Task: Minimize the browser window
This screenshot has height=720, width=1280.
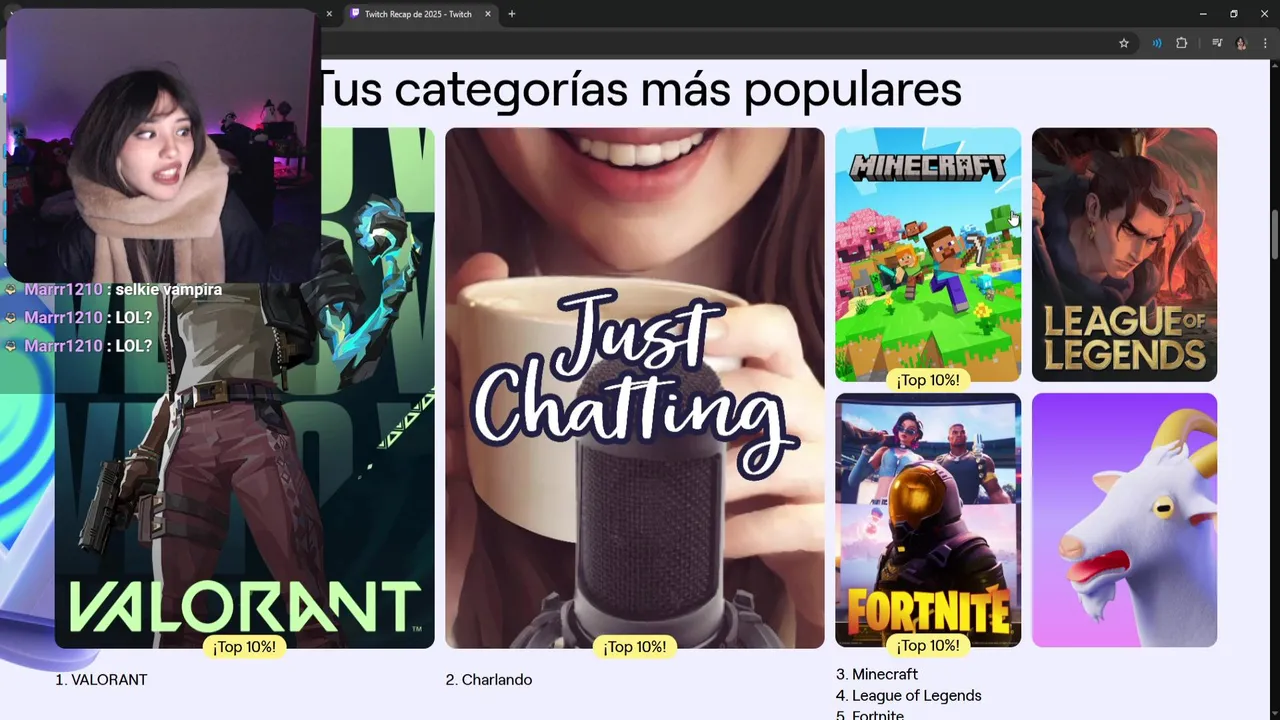Action: tap(1203, 14)
